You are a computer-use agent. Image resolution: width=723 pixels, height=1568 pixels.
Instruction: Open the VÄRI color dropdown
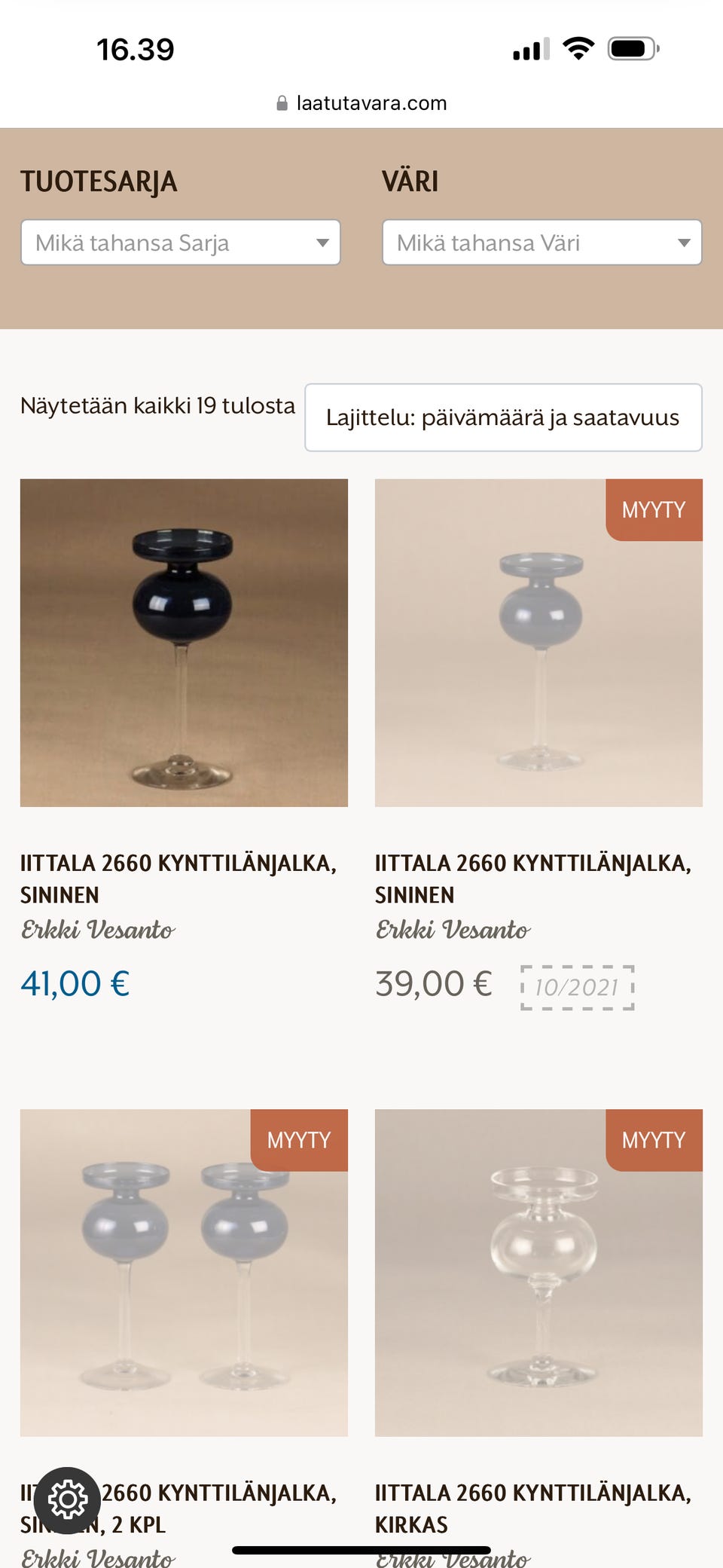point(541,242)
